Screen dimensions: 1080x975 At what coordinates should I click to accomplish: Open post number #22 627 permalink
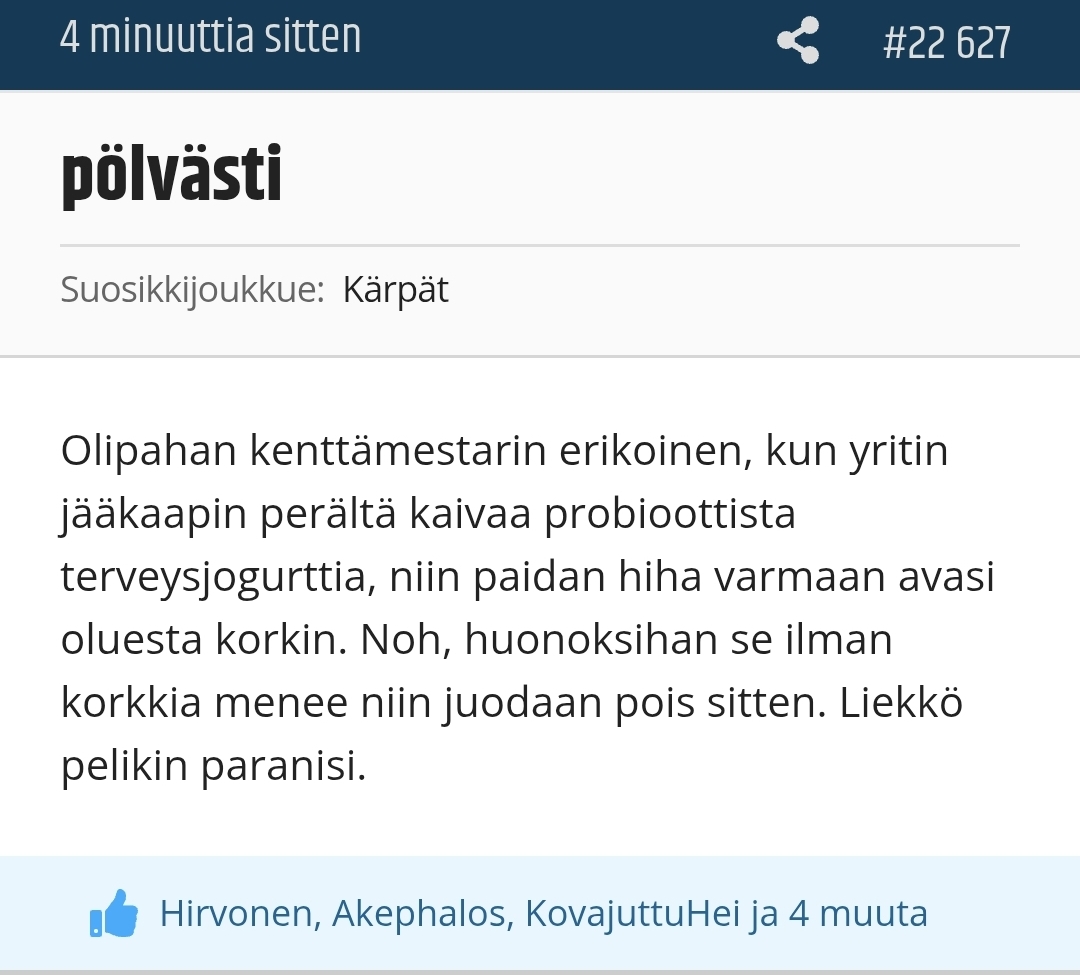point(946,42)
